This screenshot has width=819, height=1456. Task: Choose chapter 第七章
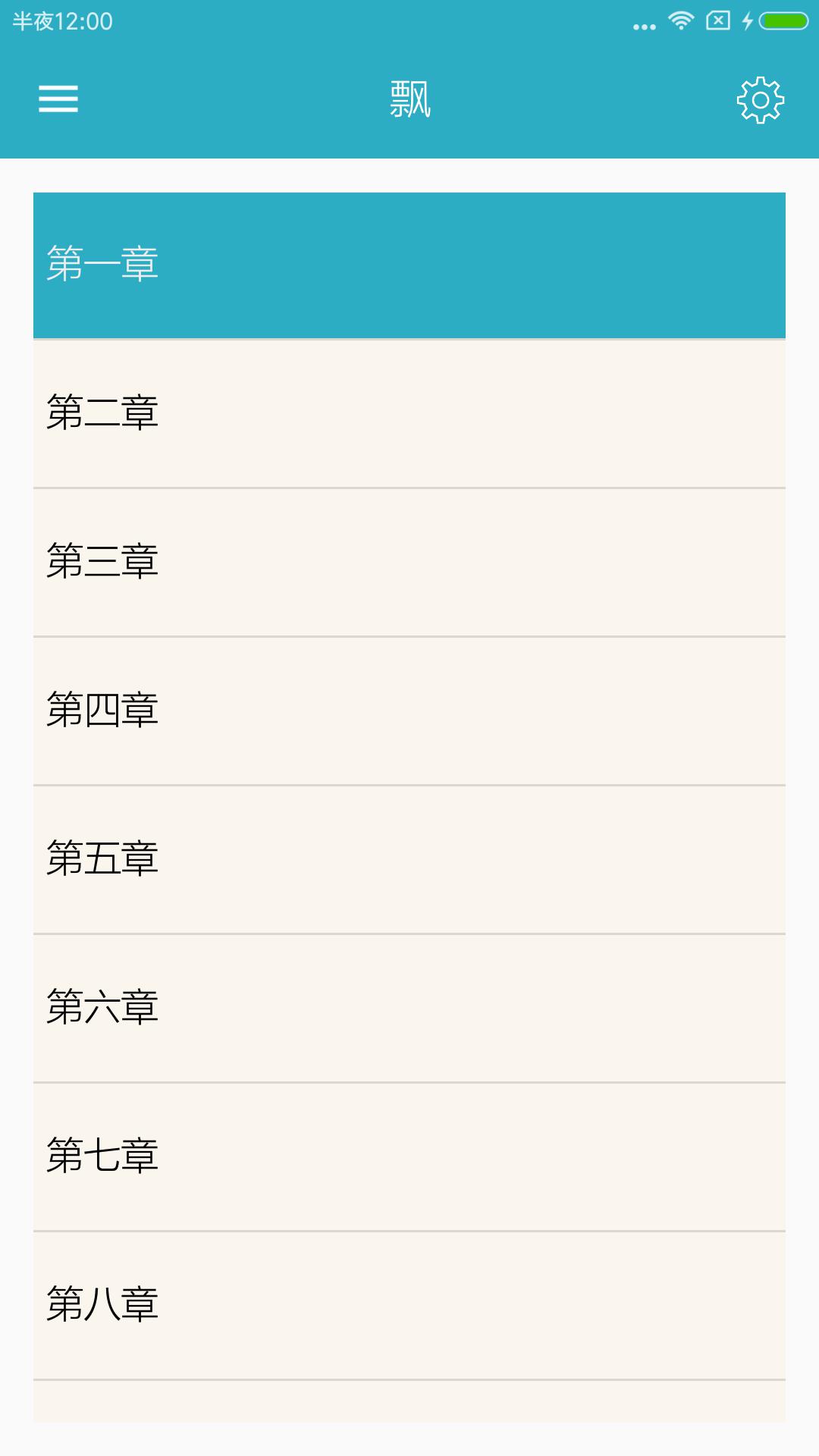coord(409,1156)
